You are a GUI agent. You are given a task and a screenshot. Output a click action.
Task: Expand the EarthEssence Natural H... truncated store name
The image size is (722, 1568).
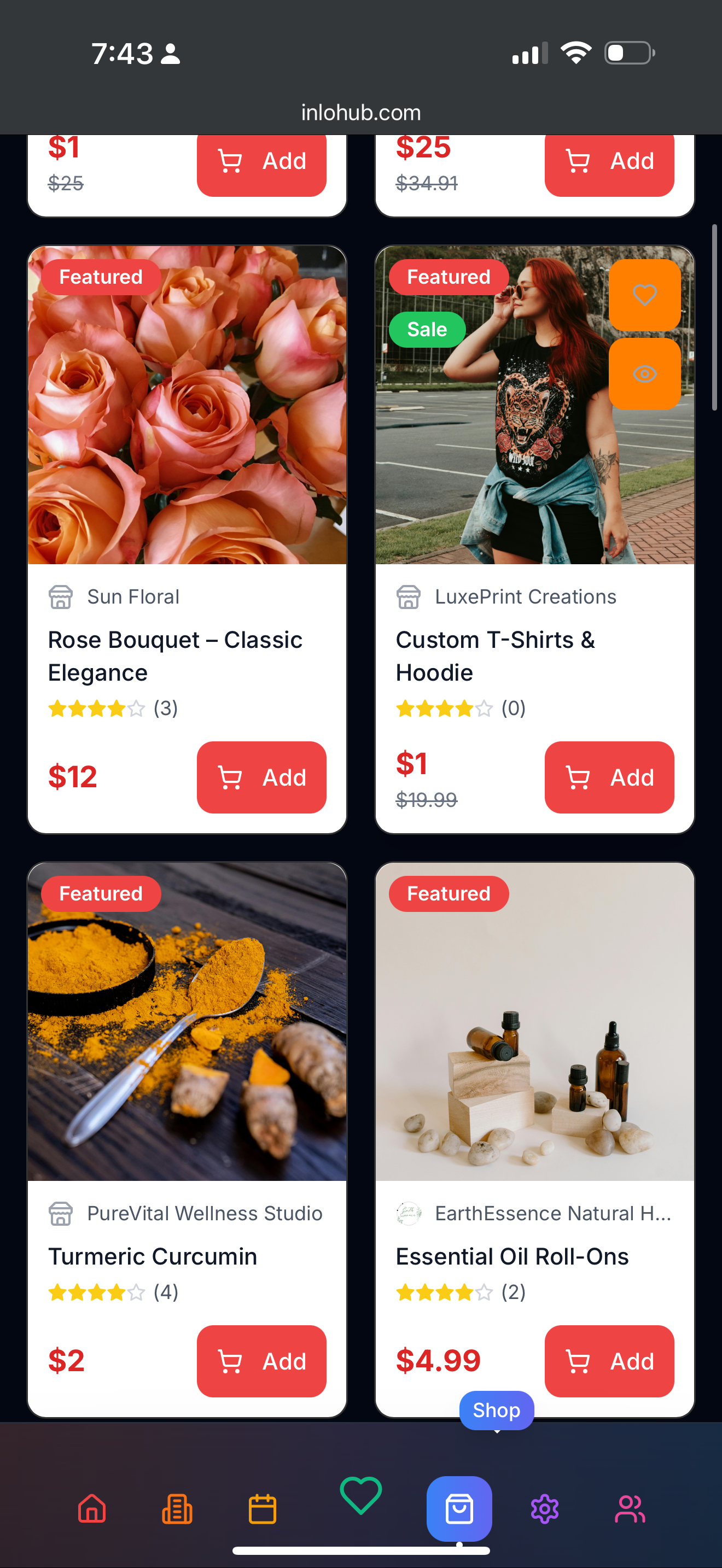552,1213
